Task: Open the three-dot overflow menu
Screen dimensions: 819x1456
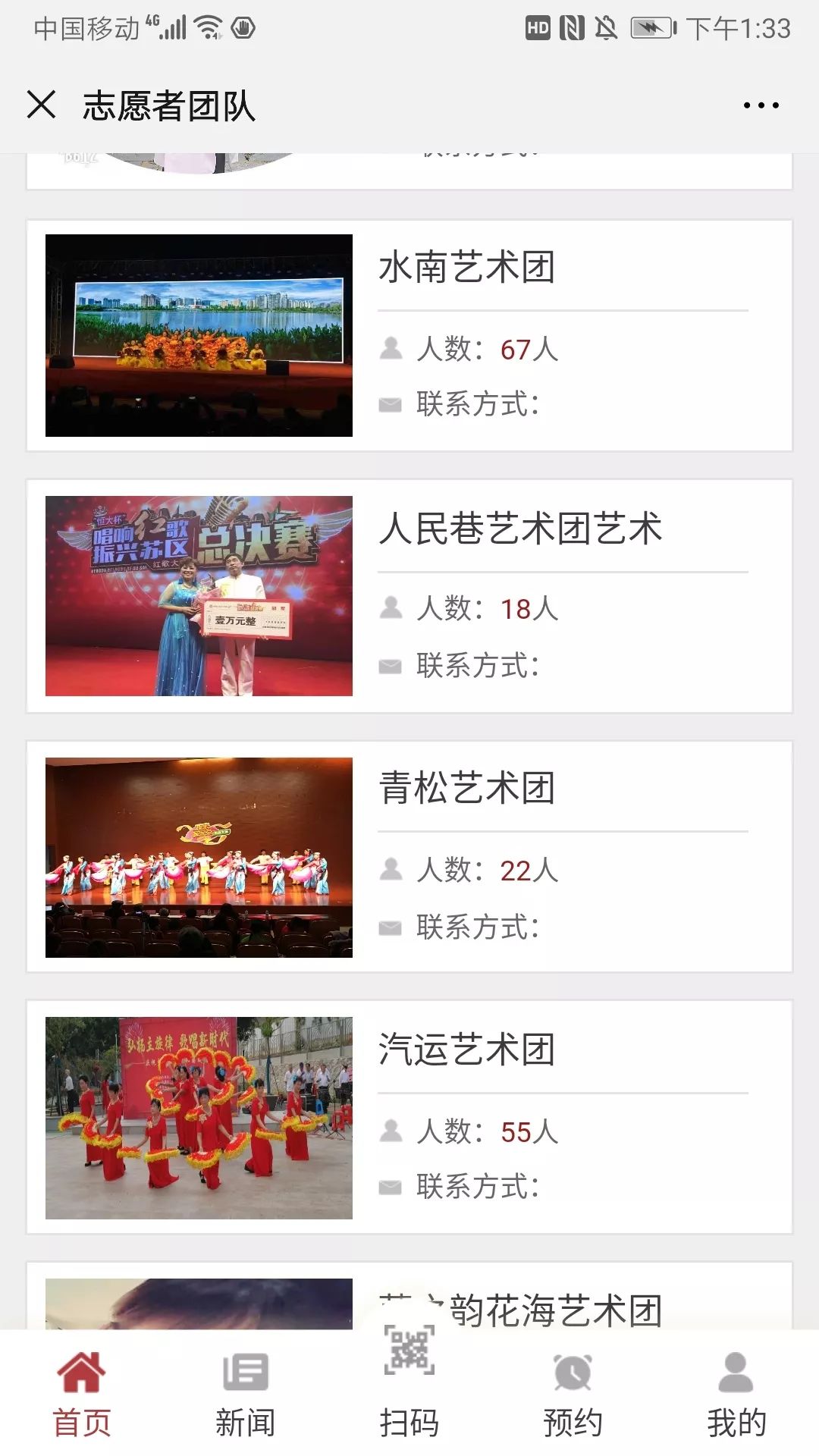Action: coord(761,105)
